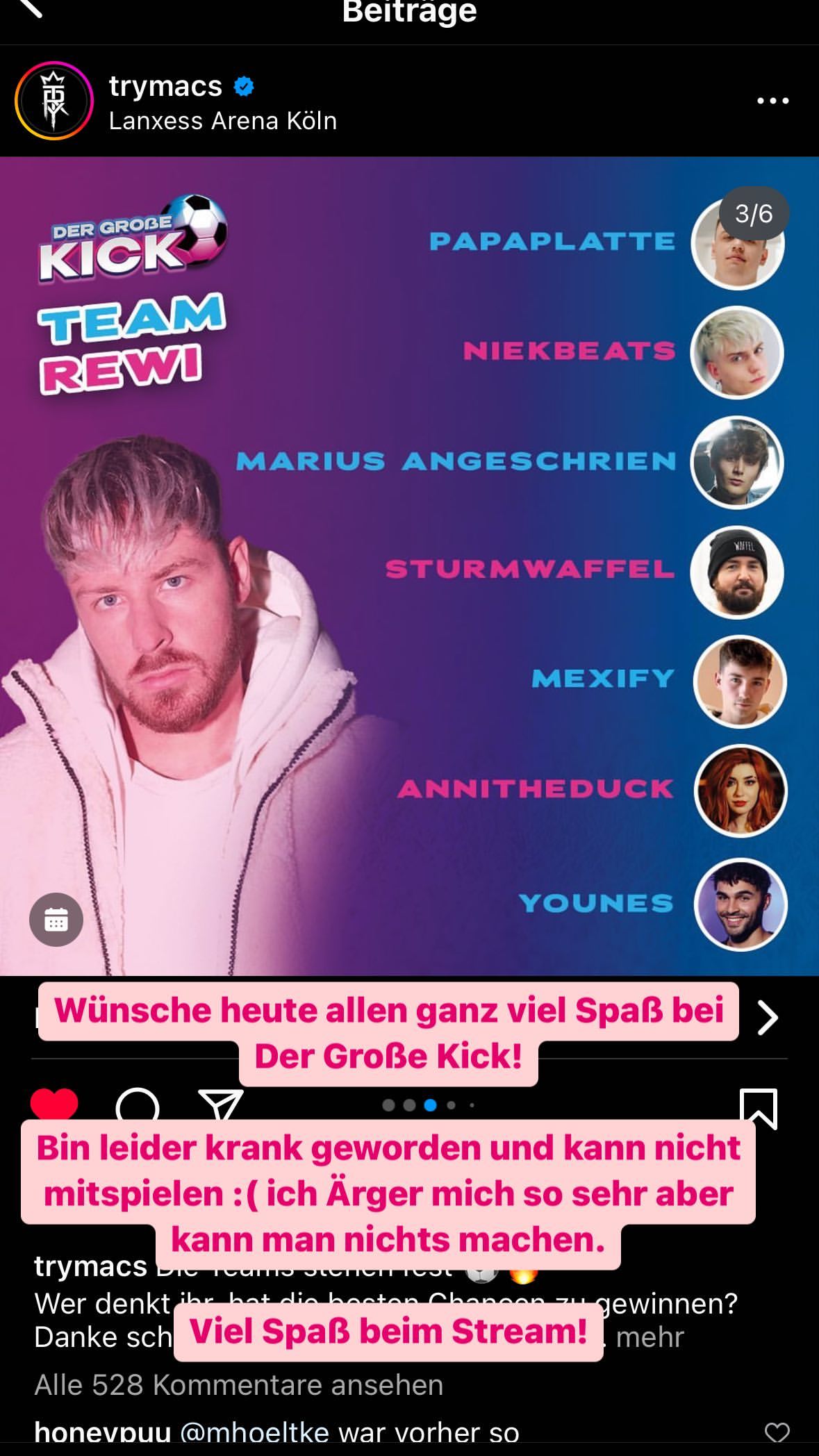Select the Lanxess Arena Köln location
This screenshot has width=819, height=1456.
pyautogui.click(x=222, y=120)
